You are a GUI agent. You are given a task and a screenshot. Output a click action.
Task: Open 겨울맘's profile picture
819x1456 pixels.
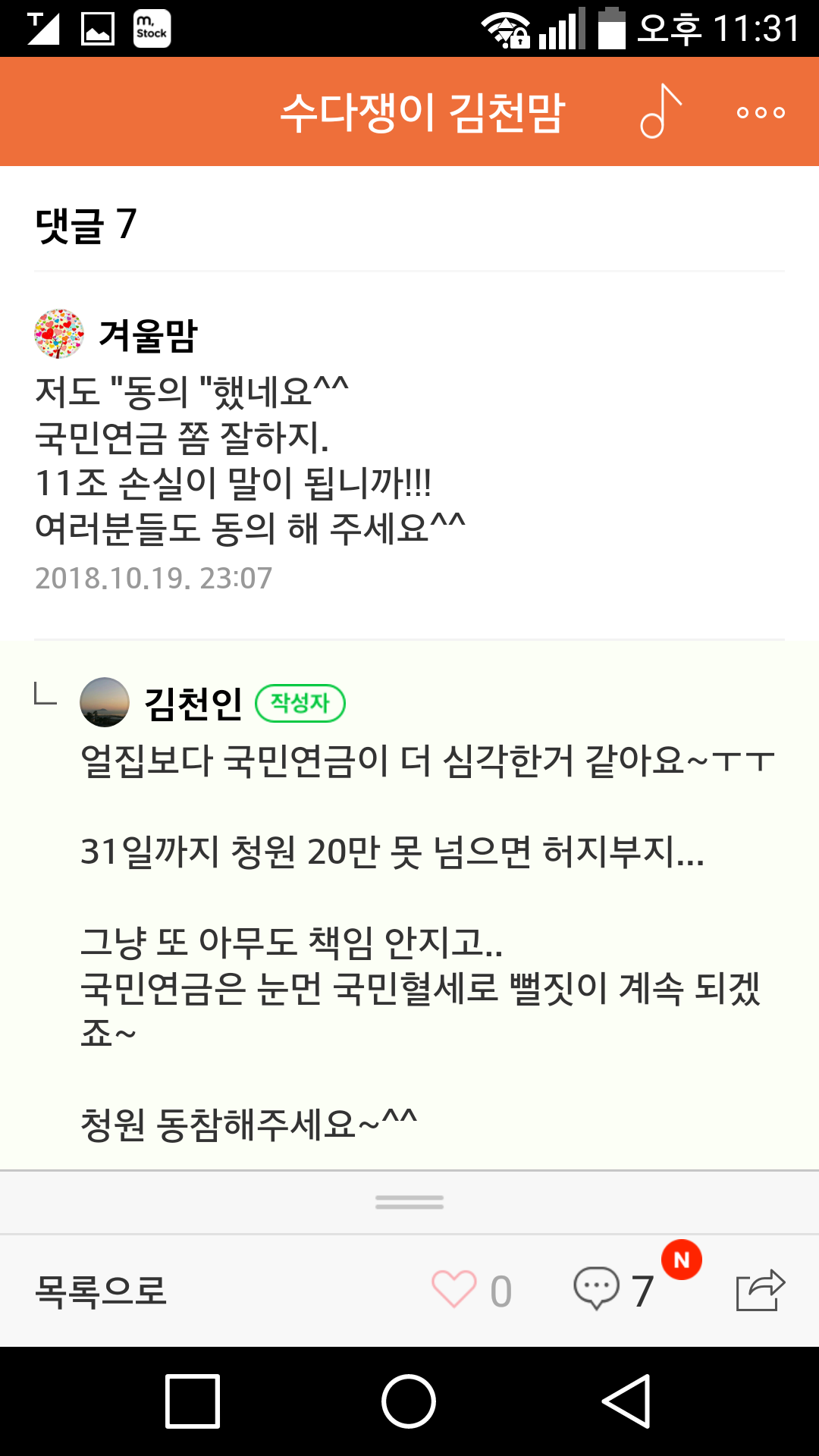[59, 334]
